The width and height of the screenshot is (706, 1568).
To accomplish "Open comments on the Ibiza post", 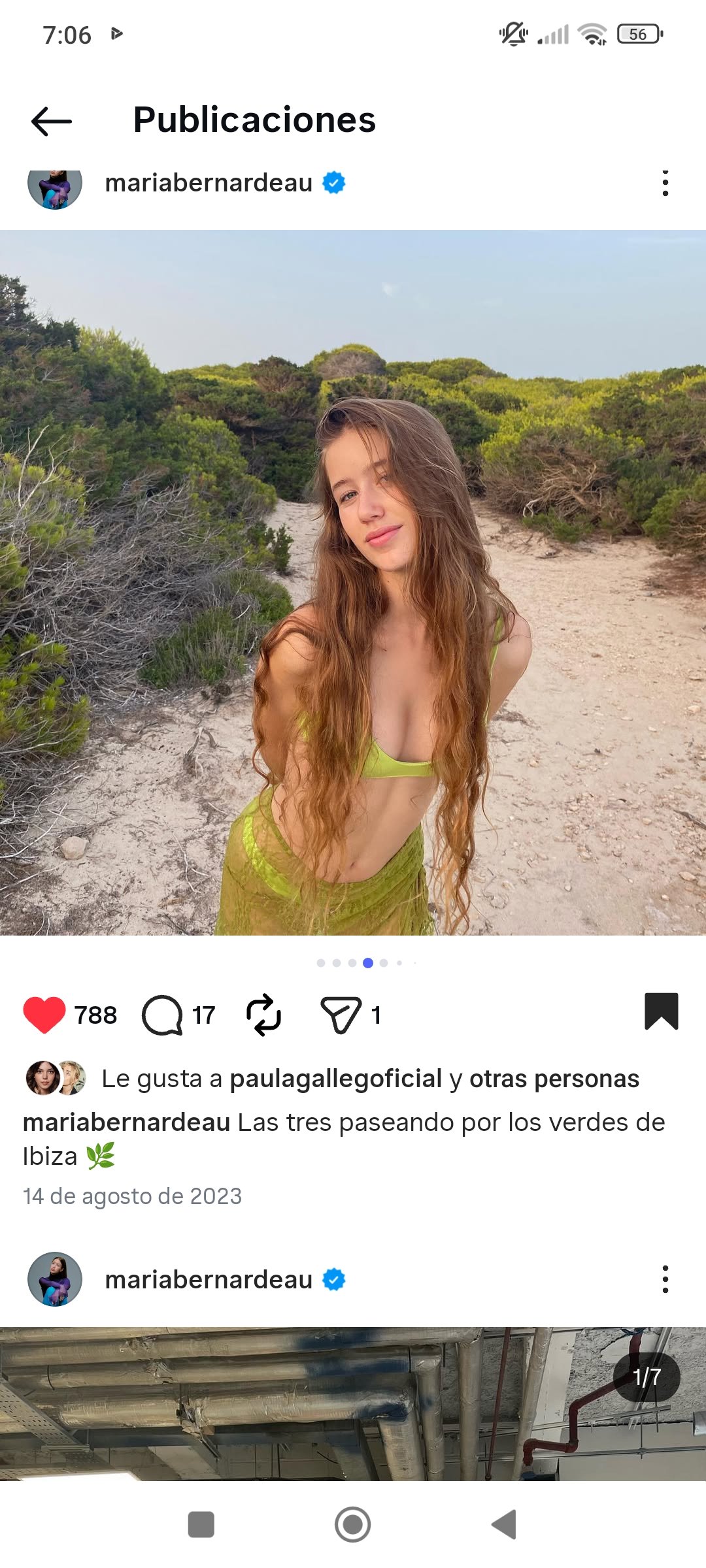I will [x=162, y=1015].
